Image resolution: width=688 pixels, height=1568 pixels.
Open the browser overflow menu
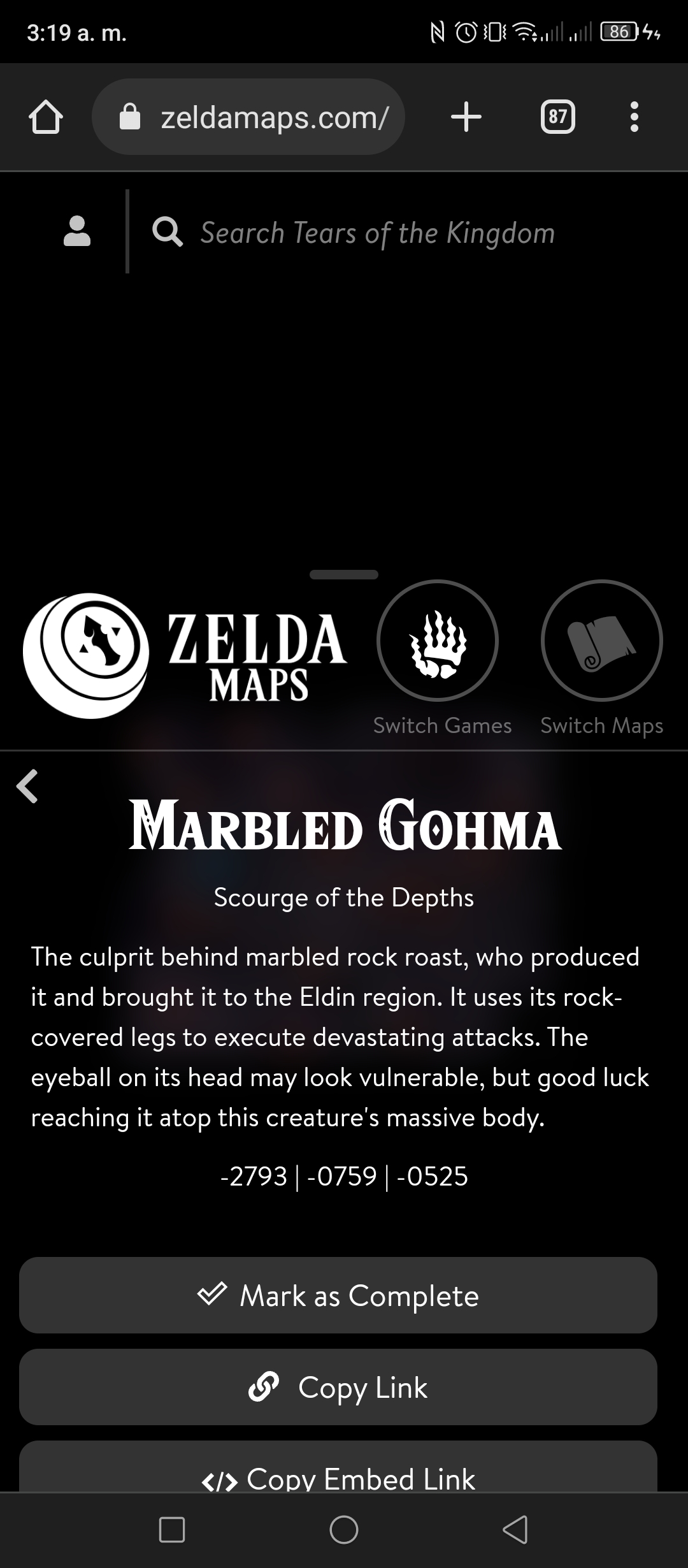634,117
